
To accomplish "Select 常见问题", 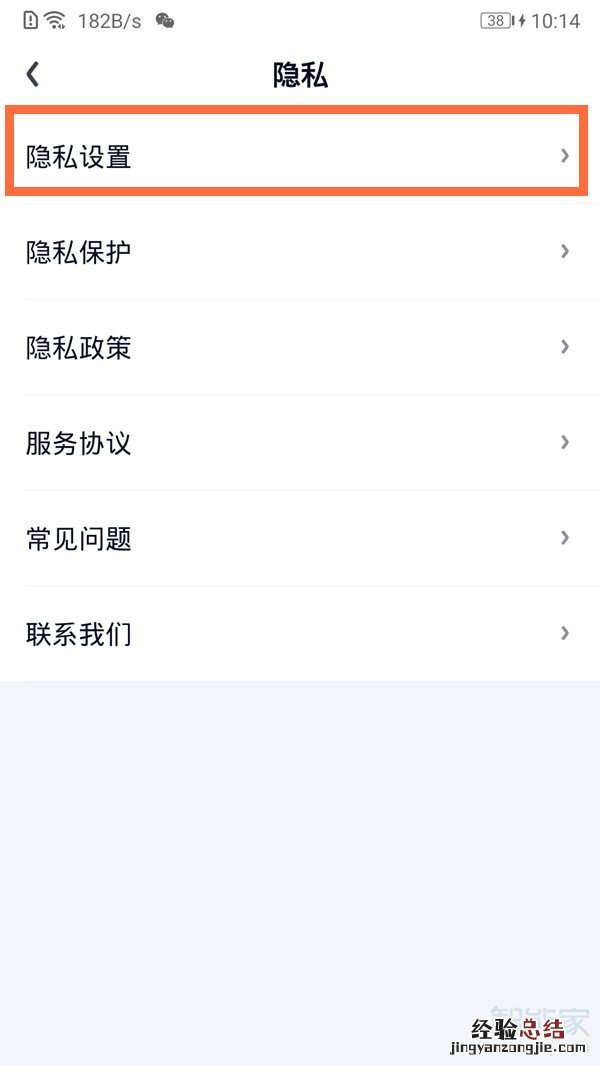I will pos(300,538).
